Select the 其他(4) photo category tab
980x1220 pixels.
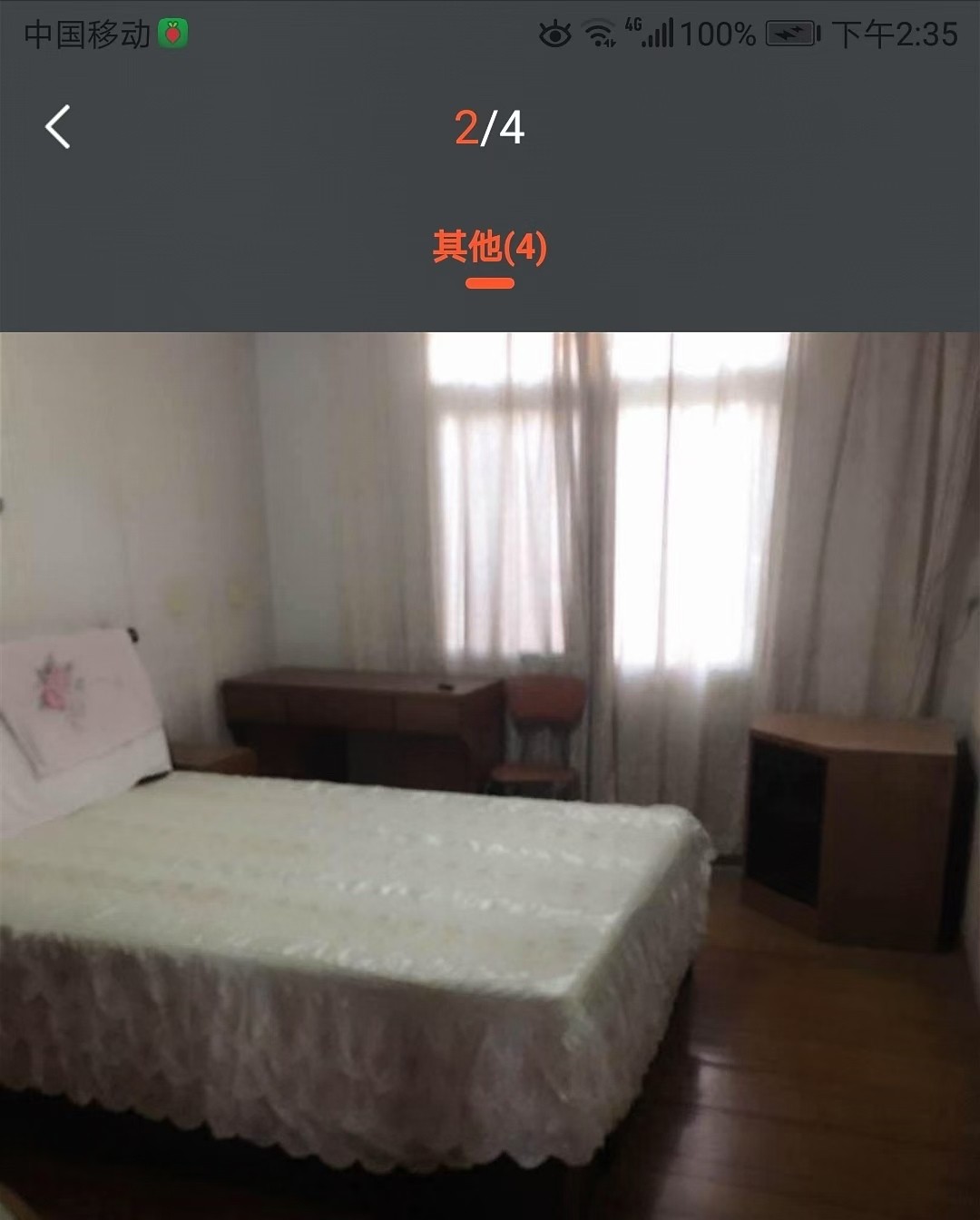(x=490, y=248)
